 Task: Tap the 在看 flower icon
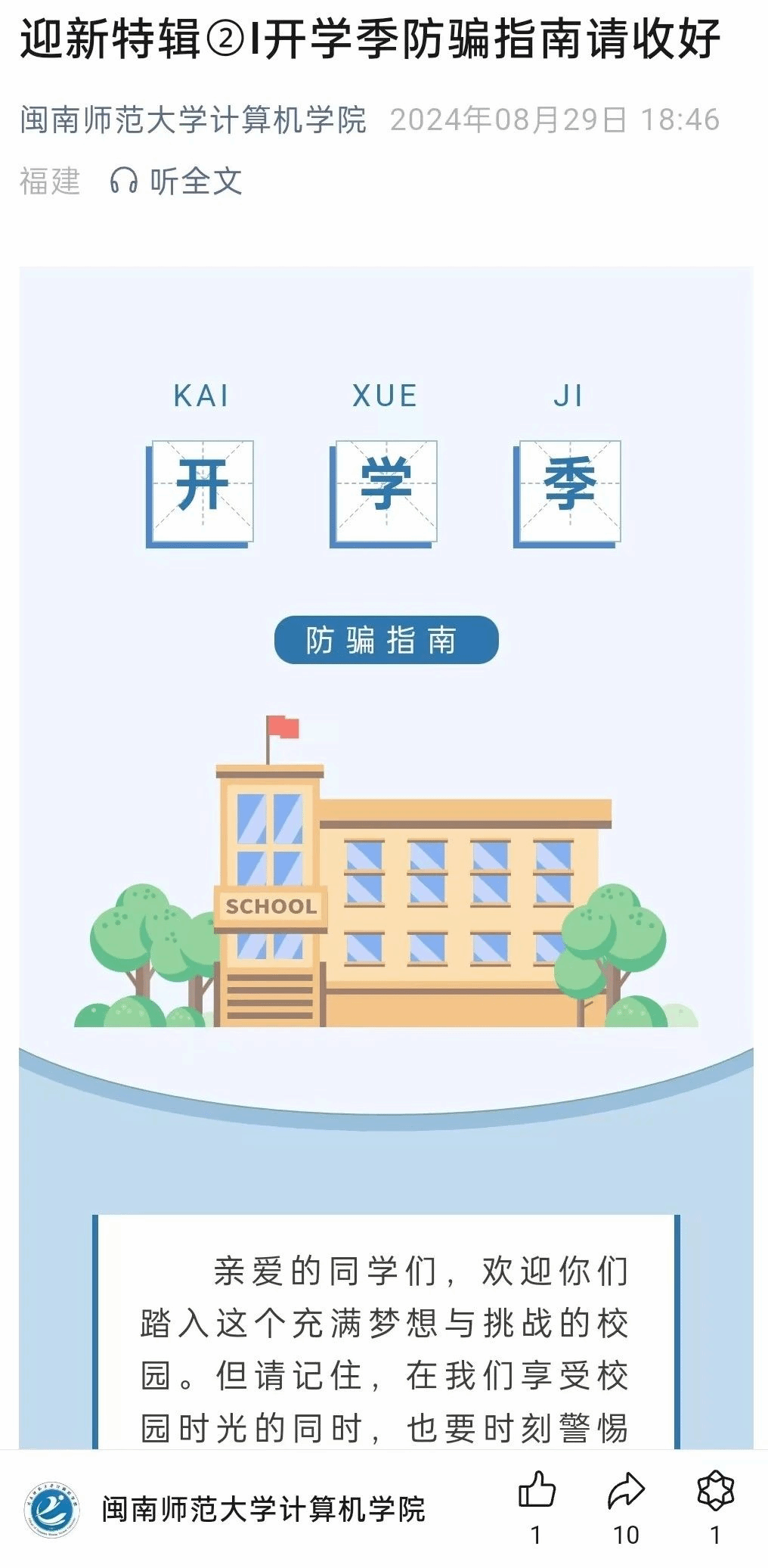[x=715, y=1492]
